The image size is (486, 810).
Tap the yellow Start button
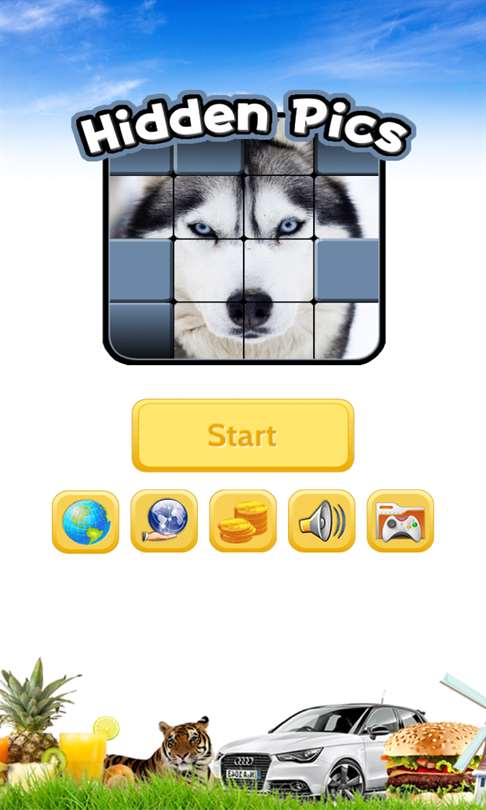click(x=243, y=435)
